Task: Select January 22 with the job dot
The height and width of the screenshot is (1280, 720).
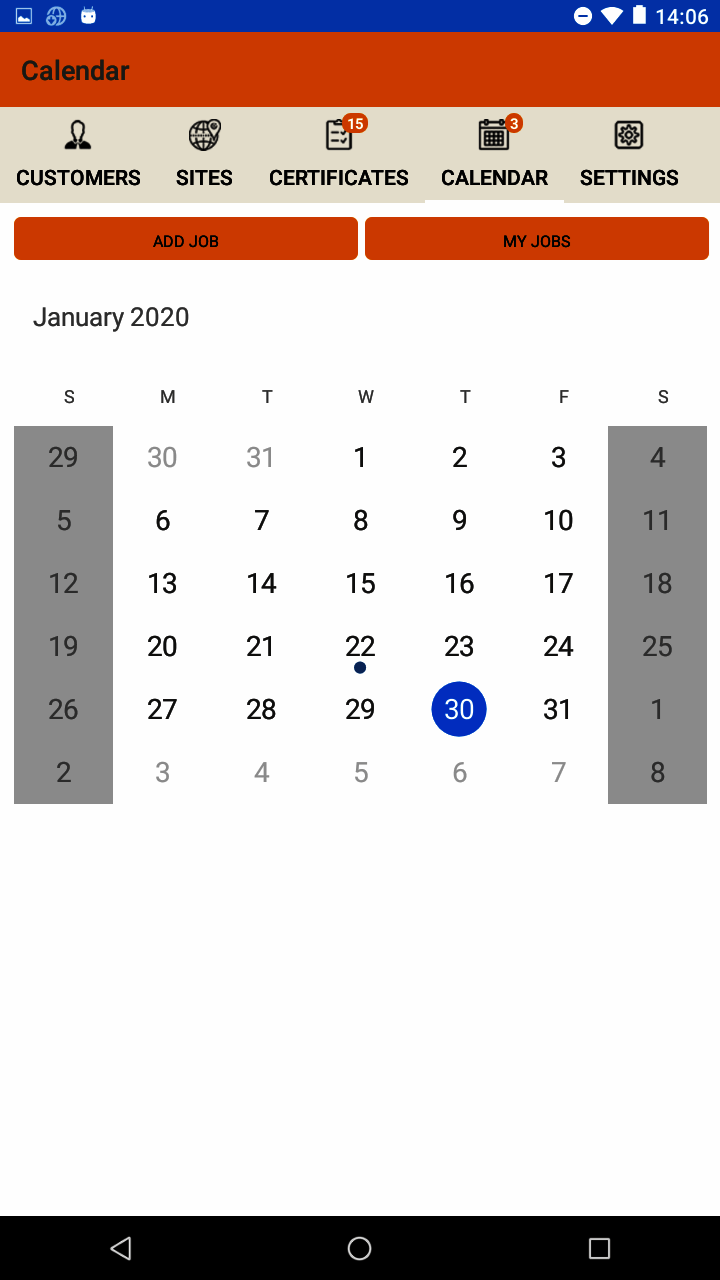Action: 360,647
